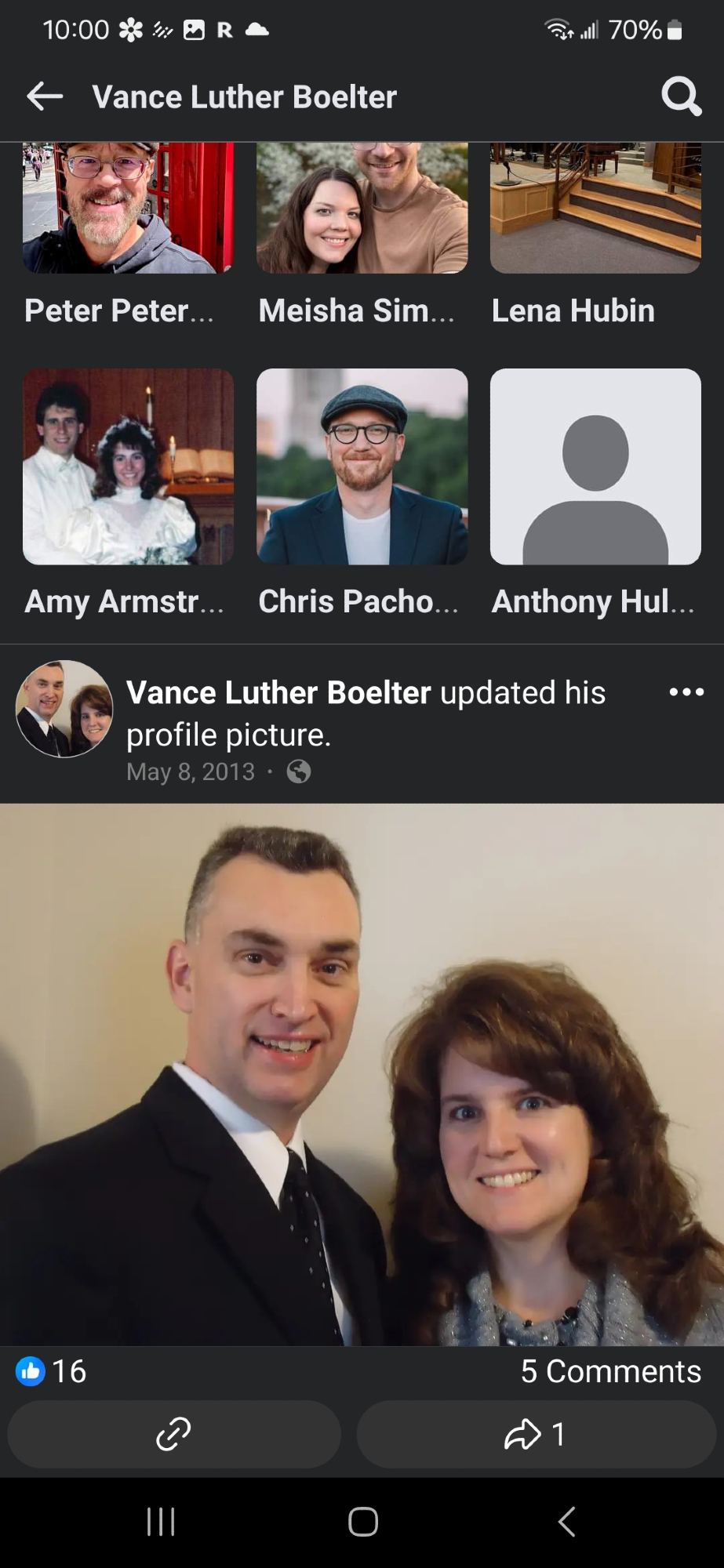View the 16 reactions list

52,1371
